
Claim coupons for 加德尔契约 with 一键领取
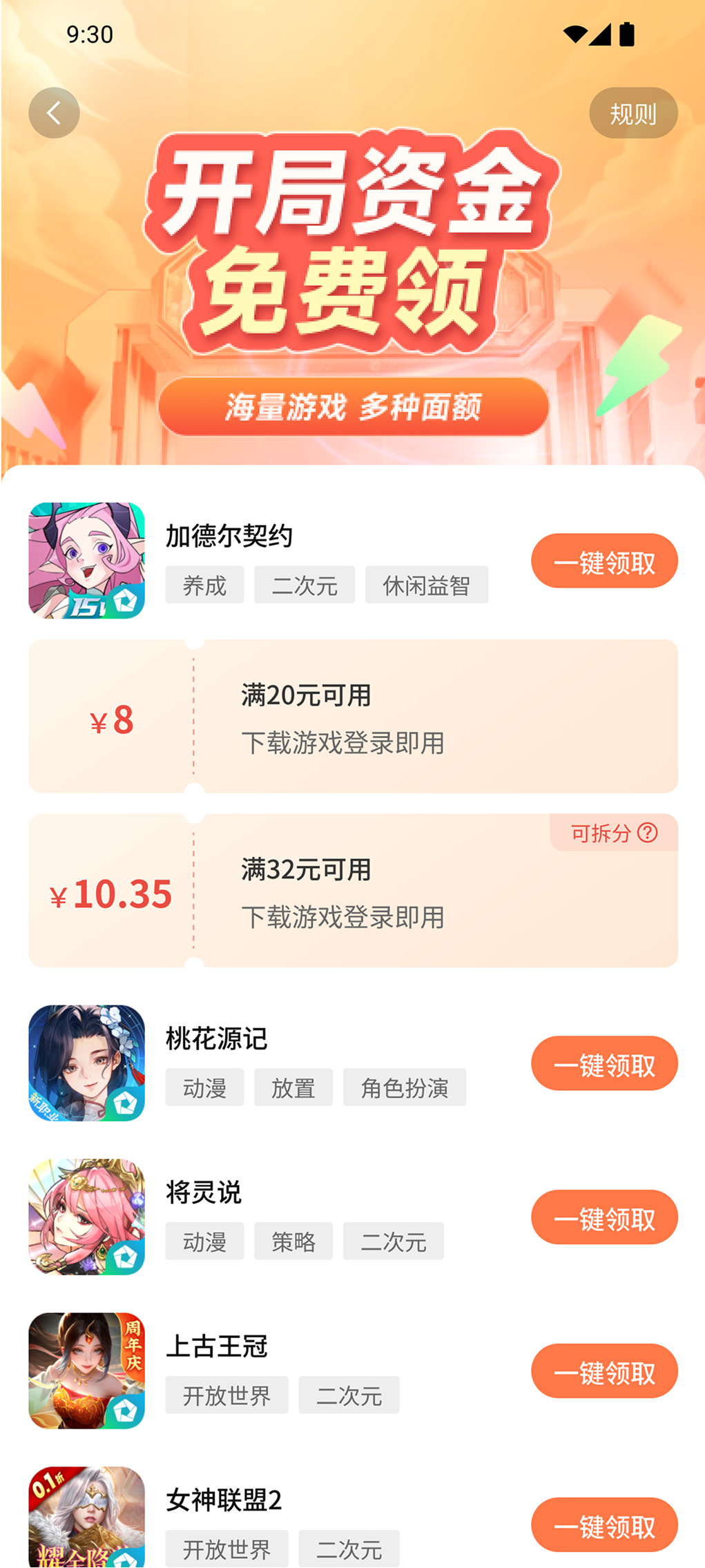click(603, 561)
